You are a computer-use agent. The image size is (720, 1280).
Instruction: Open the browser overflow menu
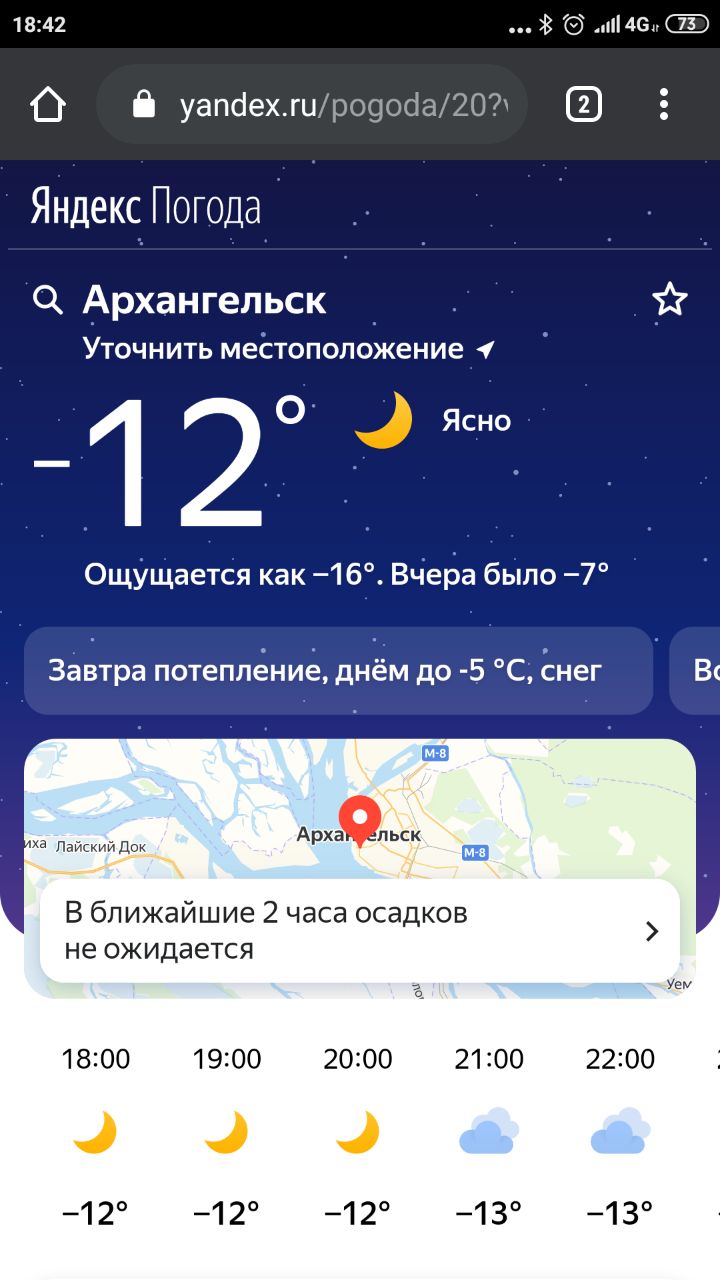click(663, 105)
